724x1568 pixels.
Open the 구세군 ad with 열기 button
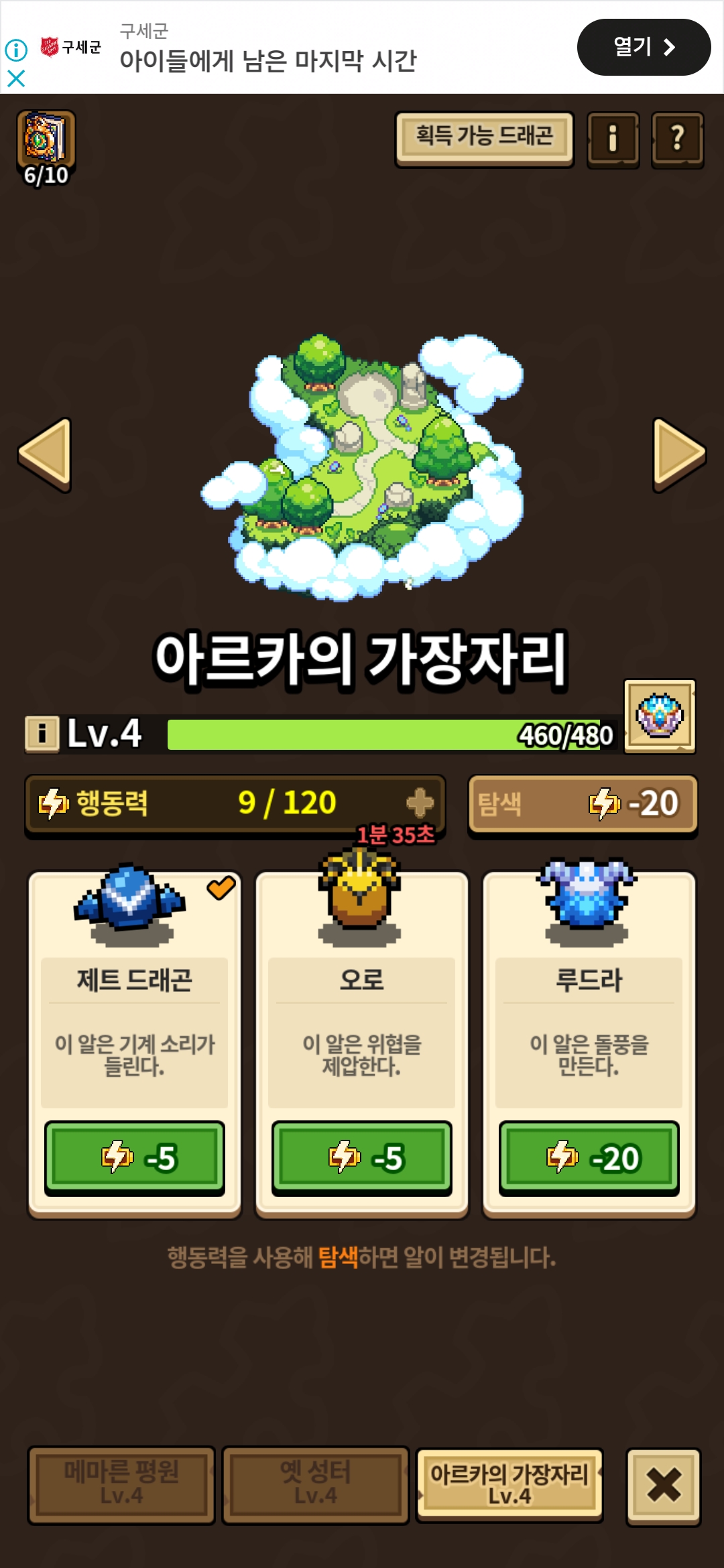(644, 47)
